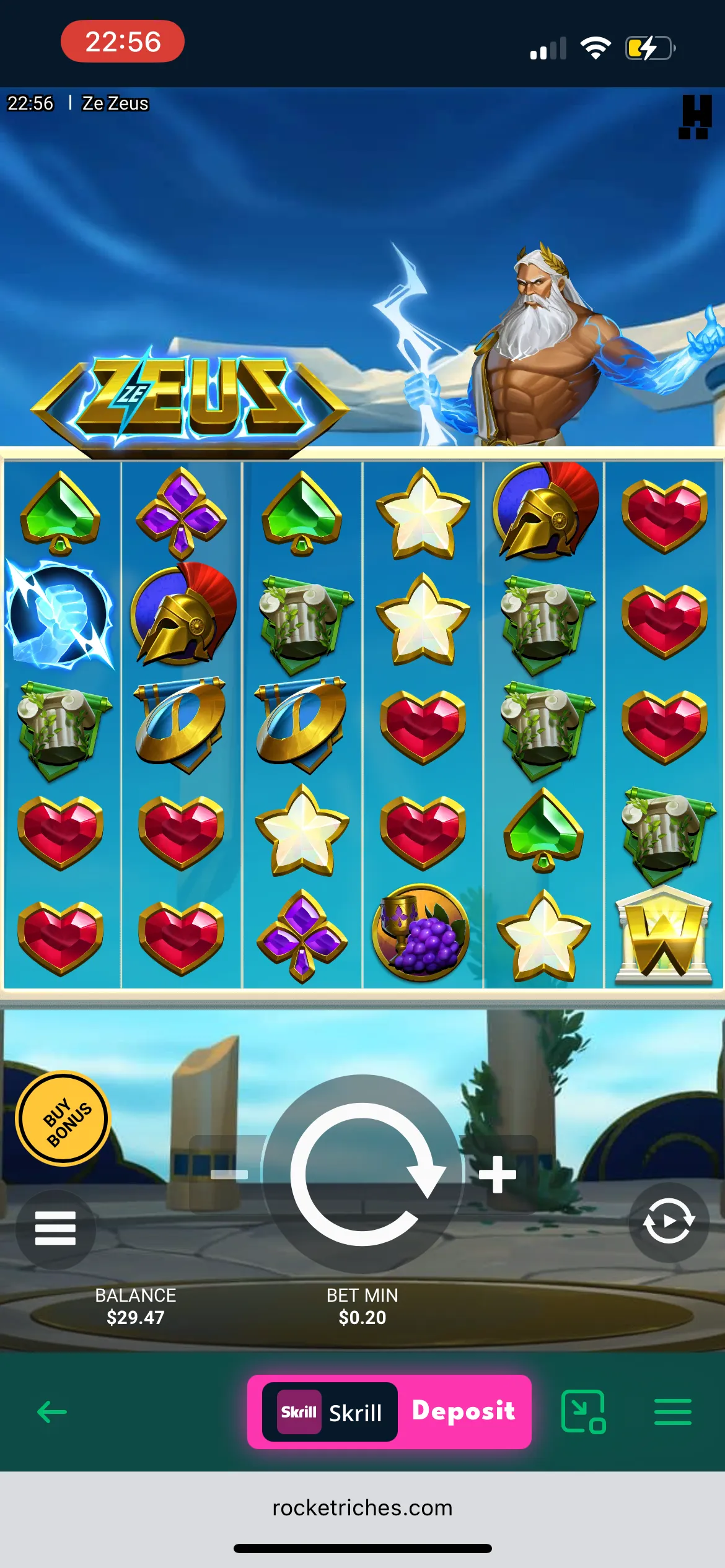Image resolution: width=725 pixels, height=1568 pixels.
Task: Tap the rocketriches.com address bar
Action: pos(362,1507)
